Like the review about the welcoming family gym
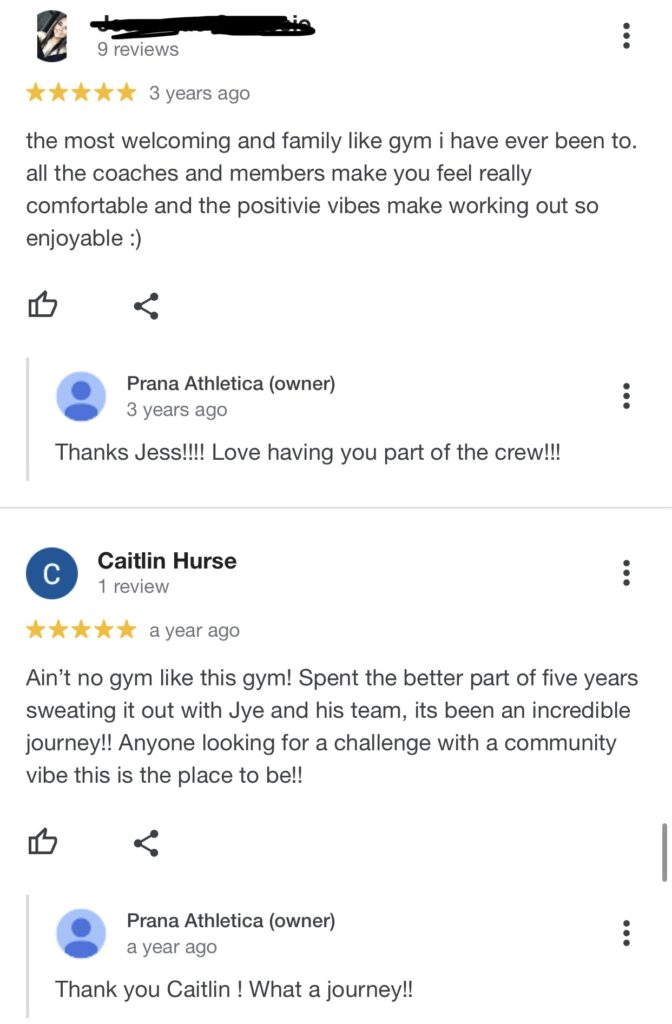672x1024 pixels. click(42, 305)
